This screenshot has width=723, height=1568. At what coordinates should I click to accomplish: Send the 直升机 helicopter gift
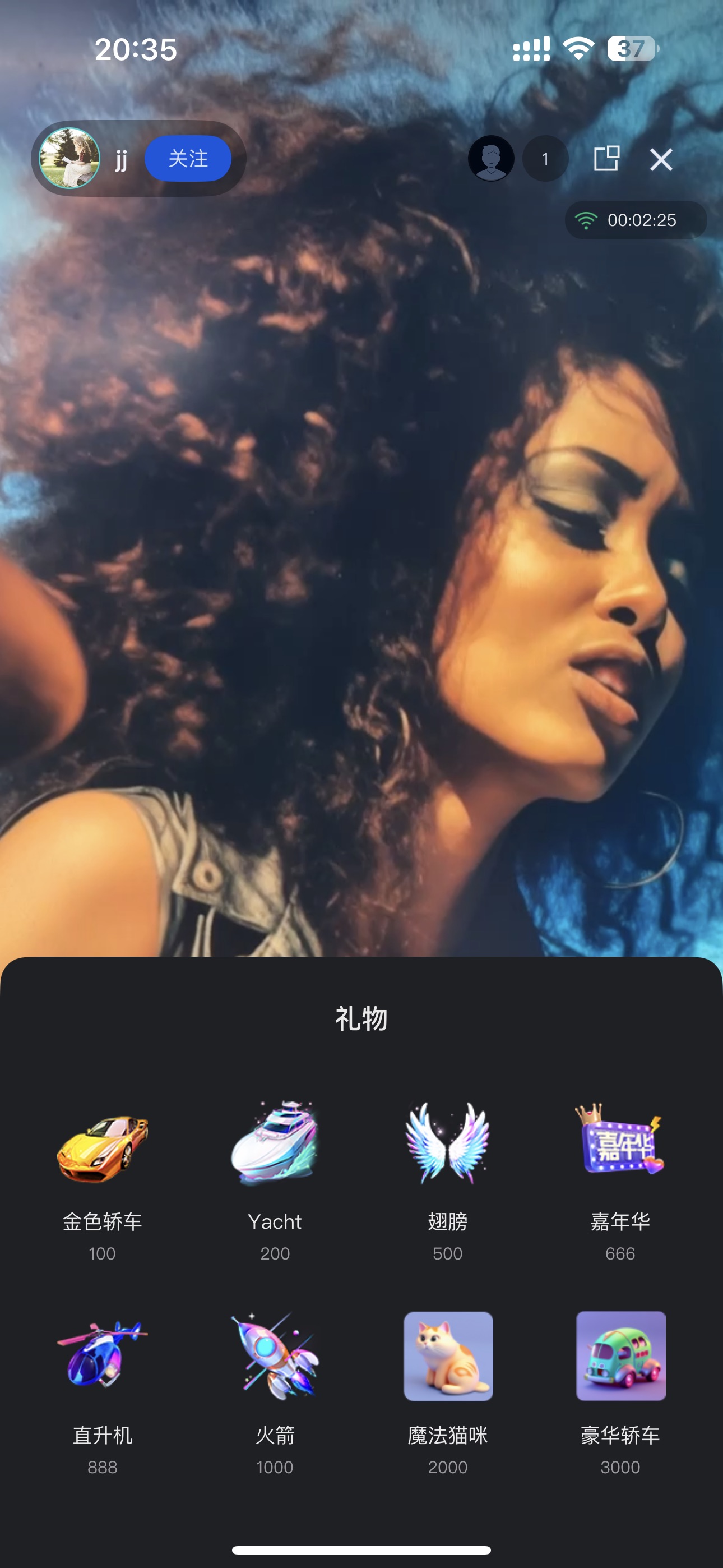pos(102,1388)
